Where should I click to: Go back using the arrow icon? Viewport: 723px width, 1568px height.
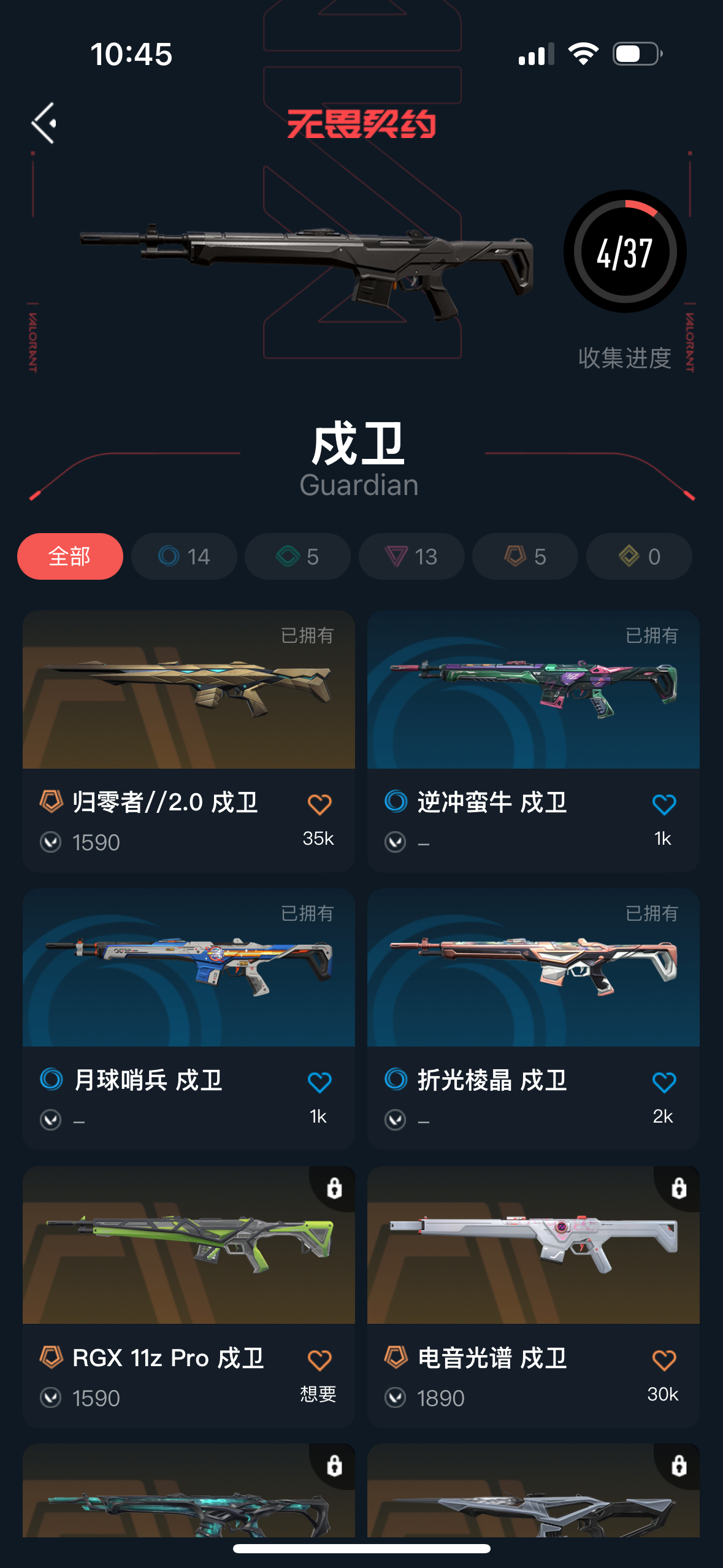pos(44,123)
